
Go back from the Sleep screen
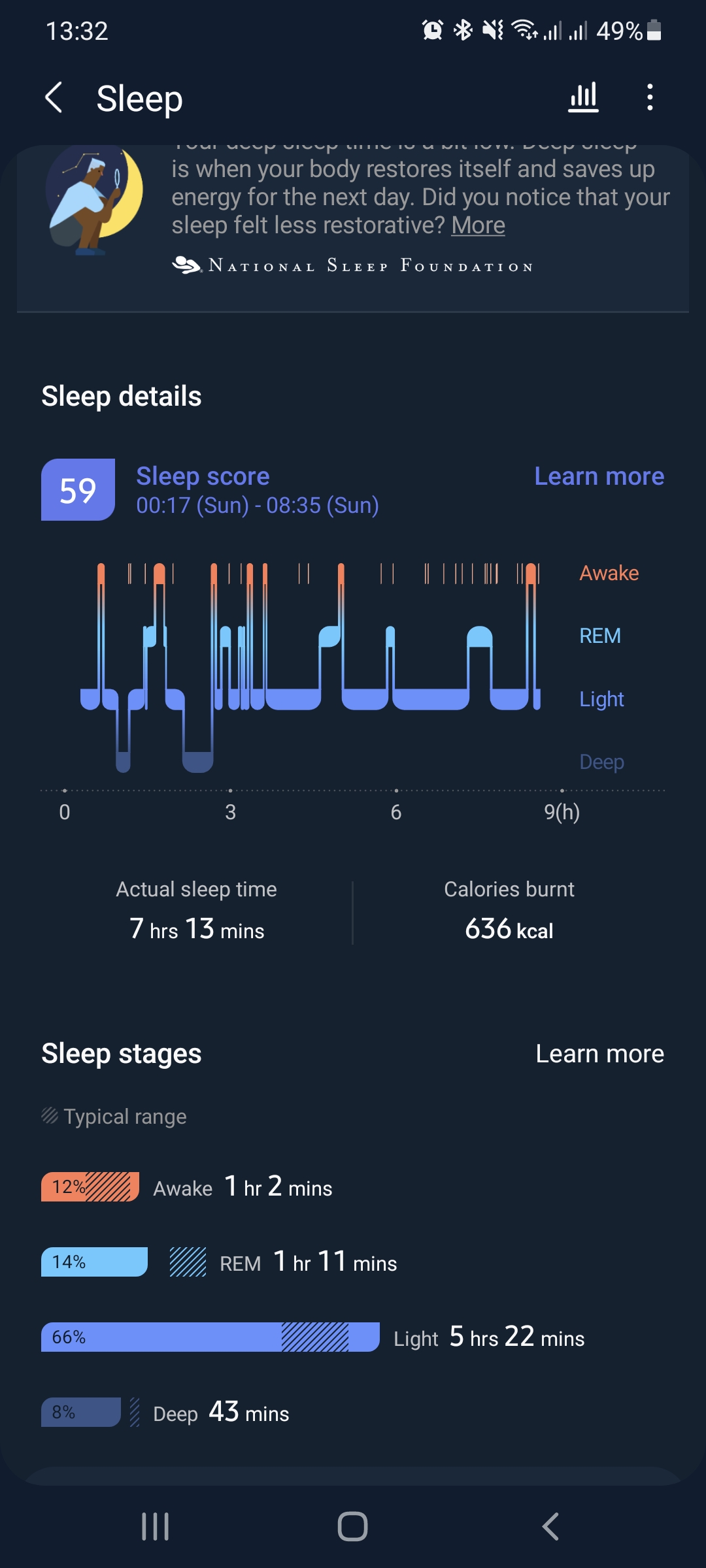point(54,98)
